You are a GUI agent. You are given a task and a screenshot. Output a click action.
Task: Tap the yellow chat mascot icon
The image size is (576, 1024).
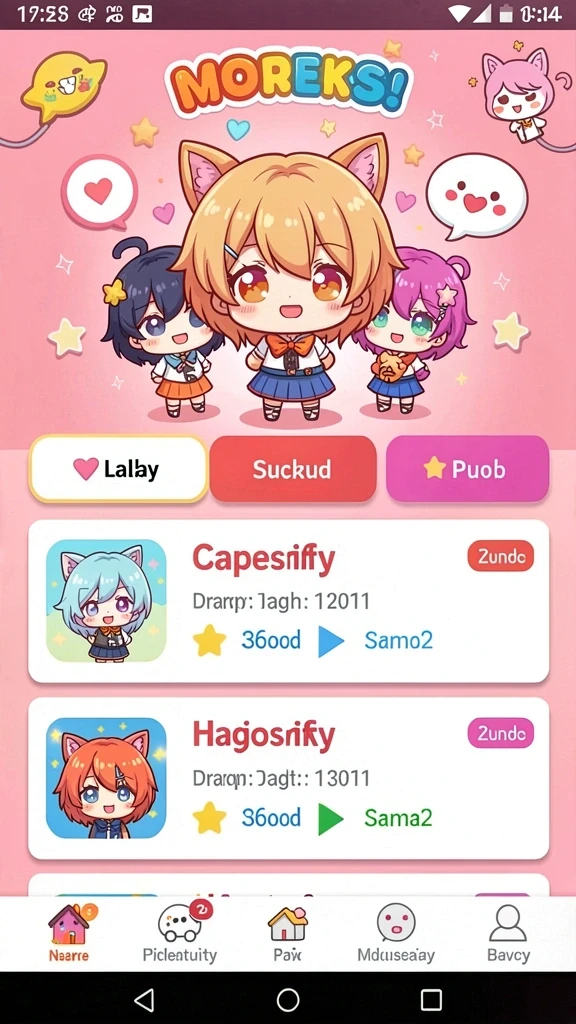[x=63, y=88]
